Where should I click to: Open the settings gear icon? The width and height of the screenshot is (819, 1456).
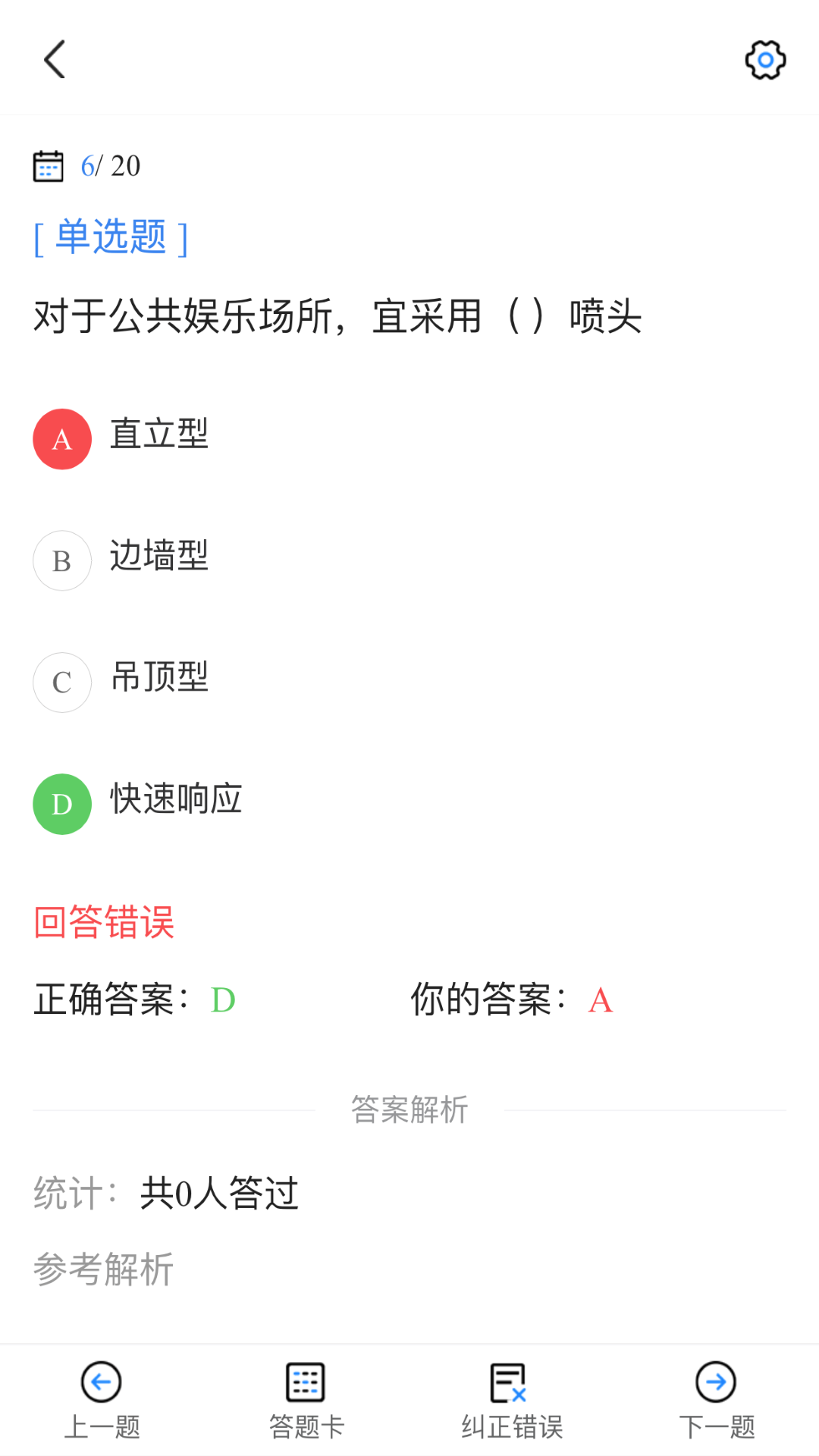pyautogui.click(x=765, y=60)
